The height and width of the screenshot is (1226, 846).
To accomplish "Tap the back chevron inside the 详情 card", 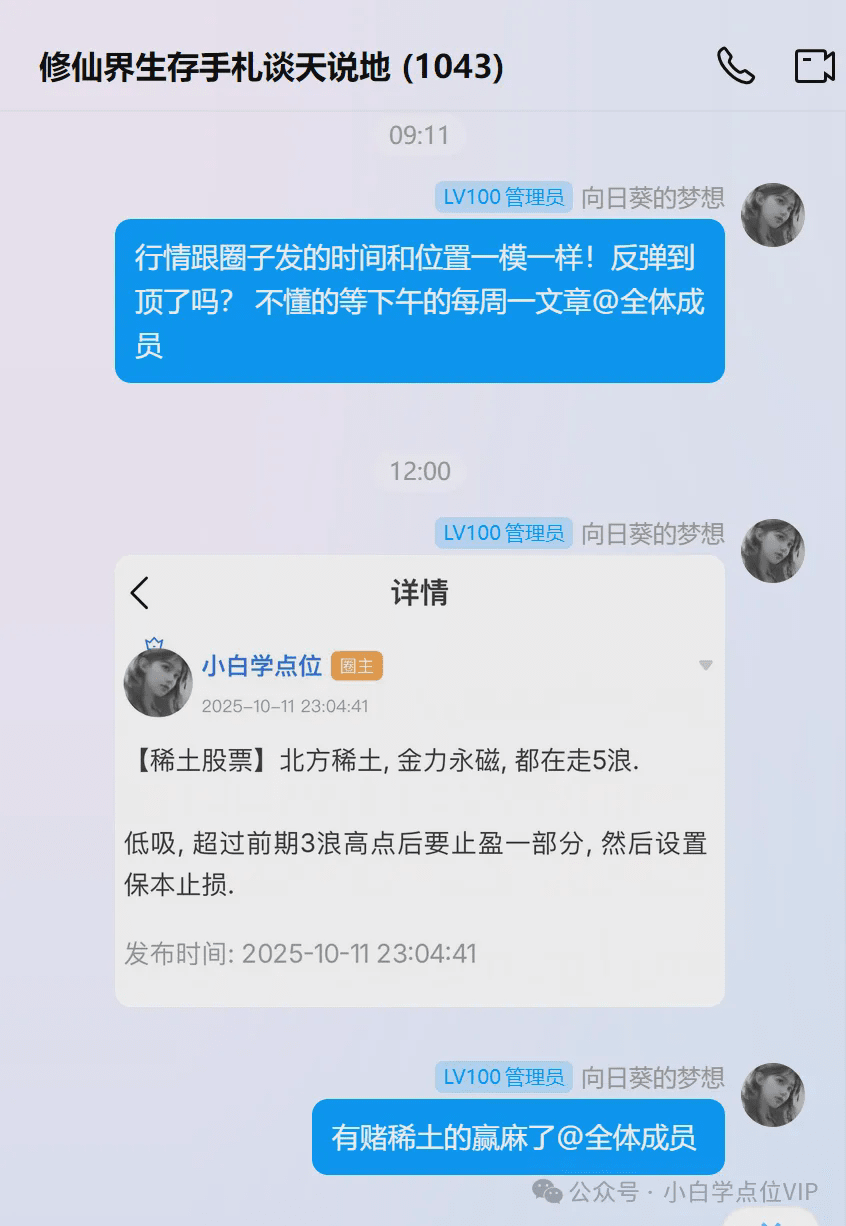I will [x=139, y=593].
